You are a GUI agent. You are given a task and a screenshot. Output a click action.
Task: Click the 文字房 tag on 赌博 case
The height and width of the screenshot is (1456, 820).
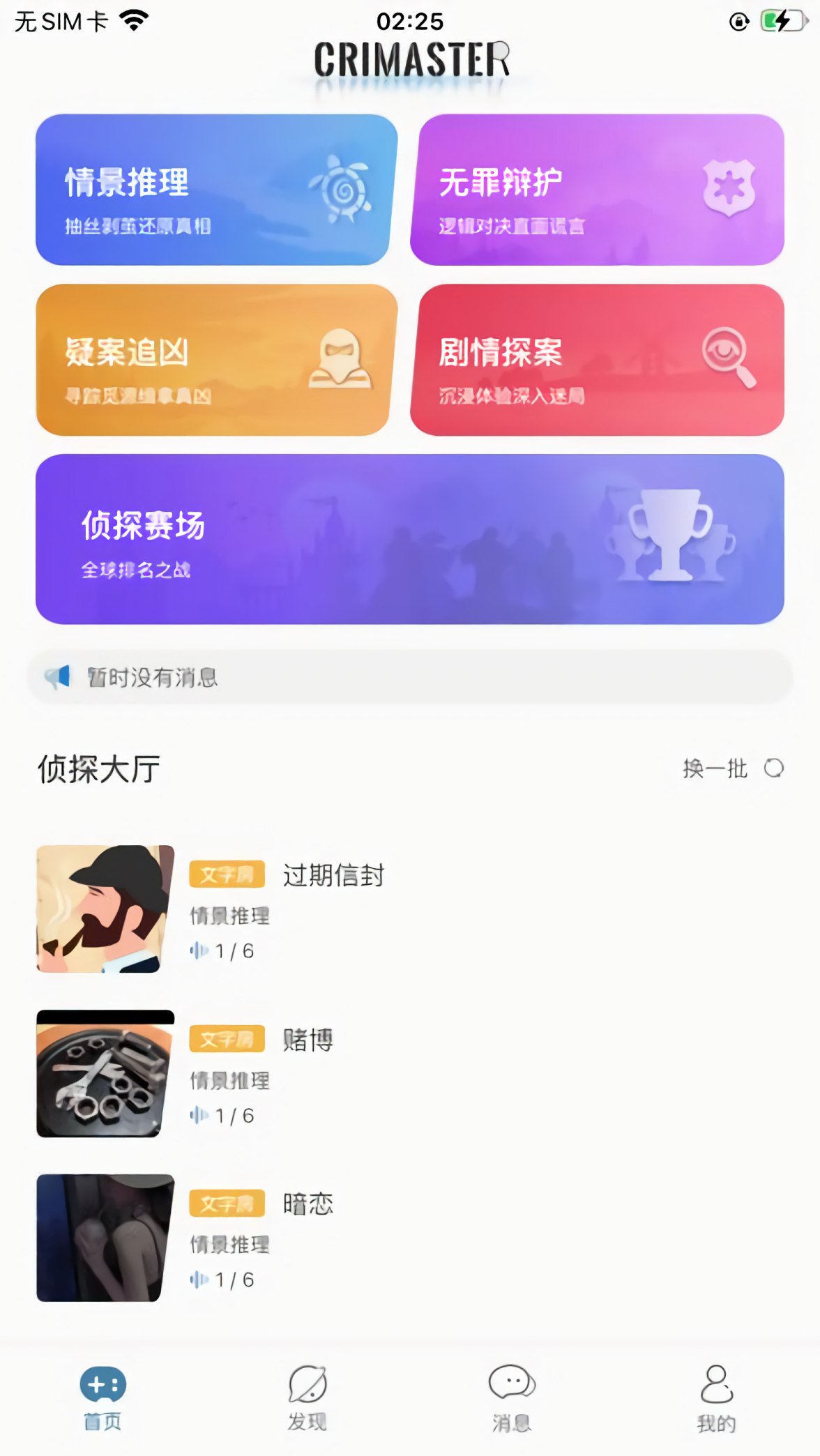pos(227,1038)
